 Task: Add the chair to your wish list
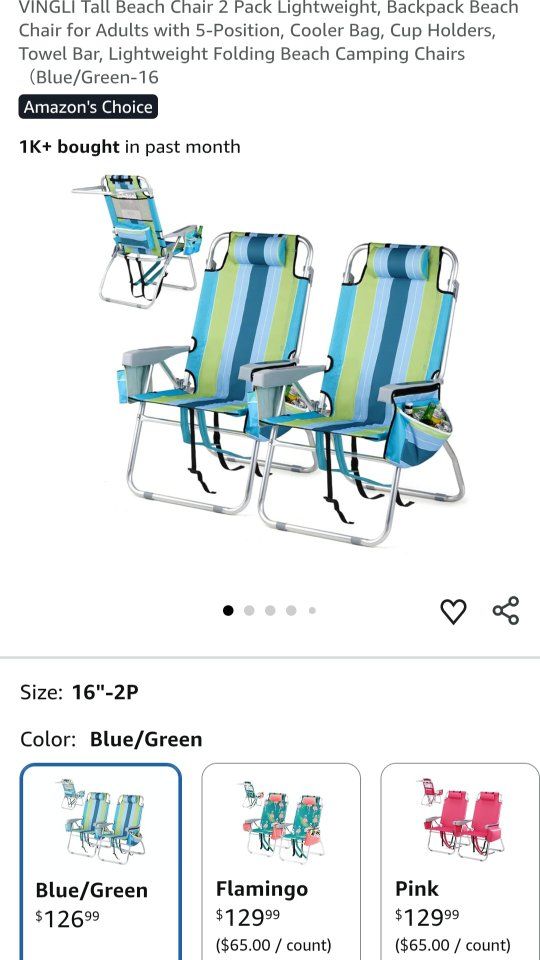pos(453,611)
